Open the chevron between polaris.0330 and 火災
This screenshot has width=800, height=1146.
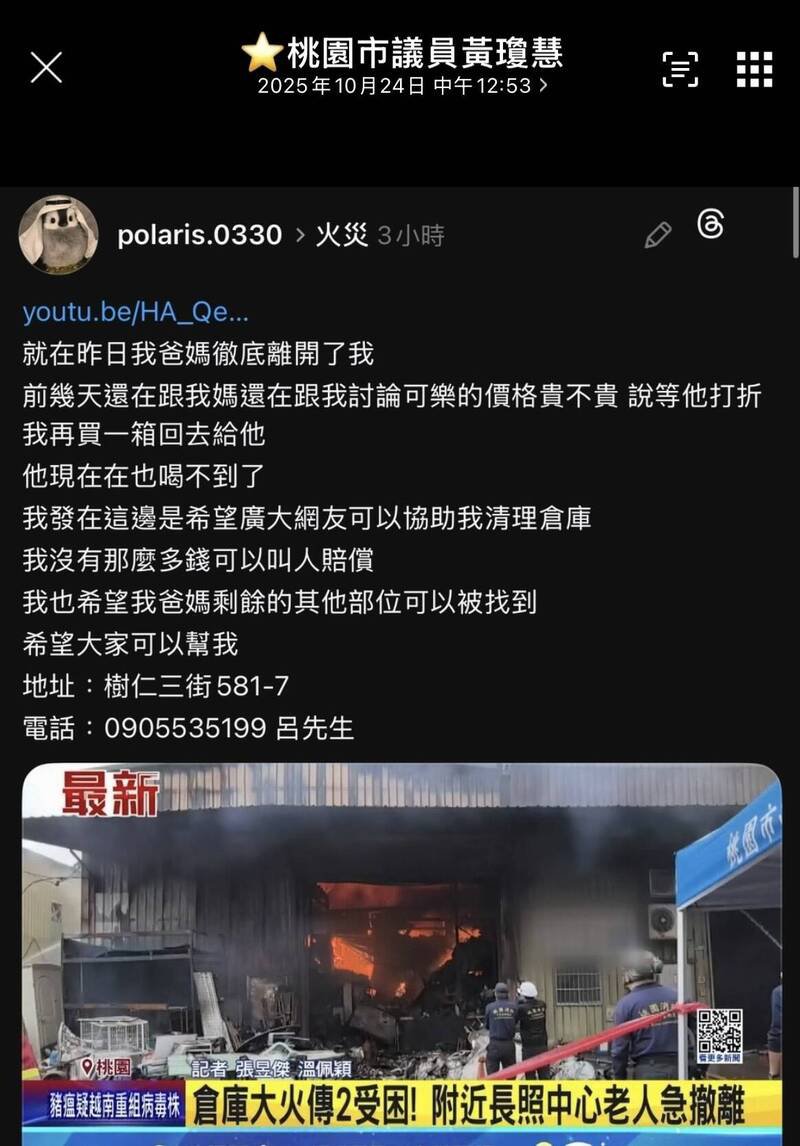point(300,234)
